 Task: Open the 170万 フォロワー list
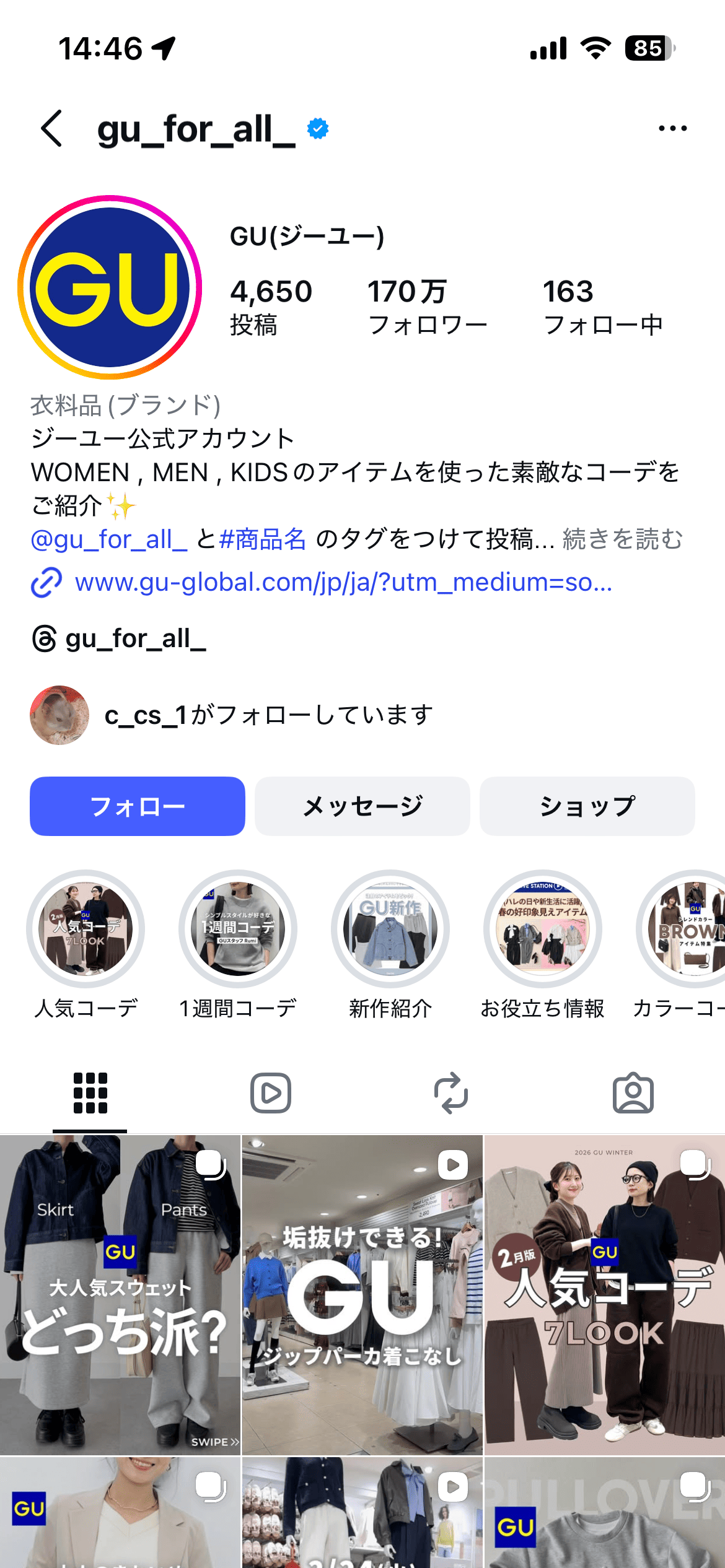(428, 307)
